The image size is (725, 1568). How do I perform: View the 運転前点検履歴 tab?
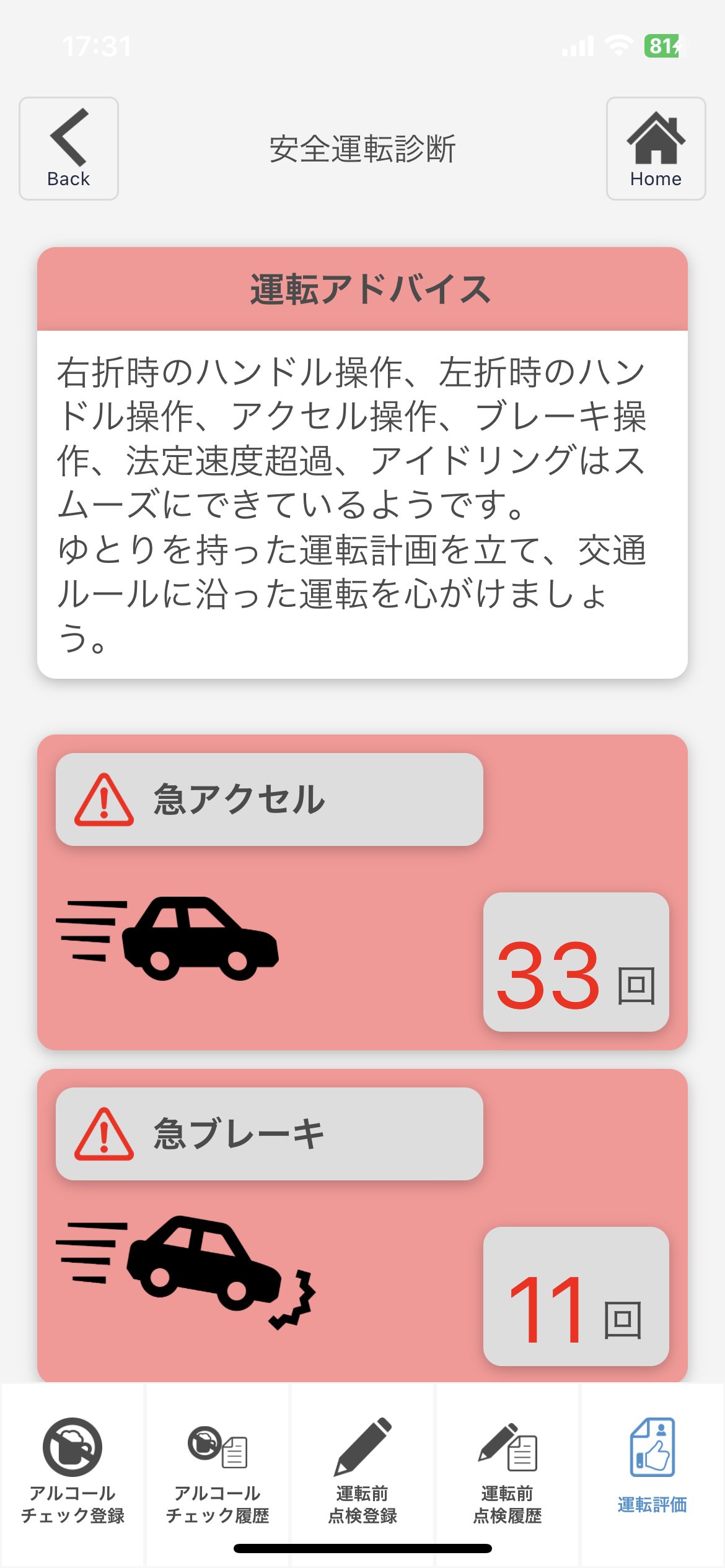[x=507, y=1469]
